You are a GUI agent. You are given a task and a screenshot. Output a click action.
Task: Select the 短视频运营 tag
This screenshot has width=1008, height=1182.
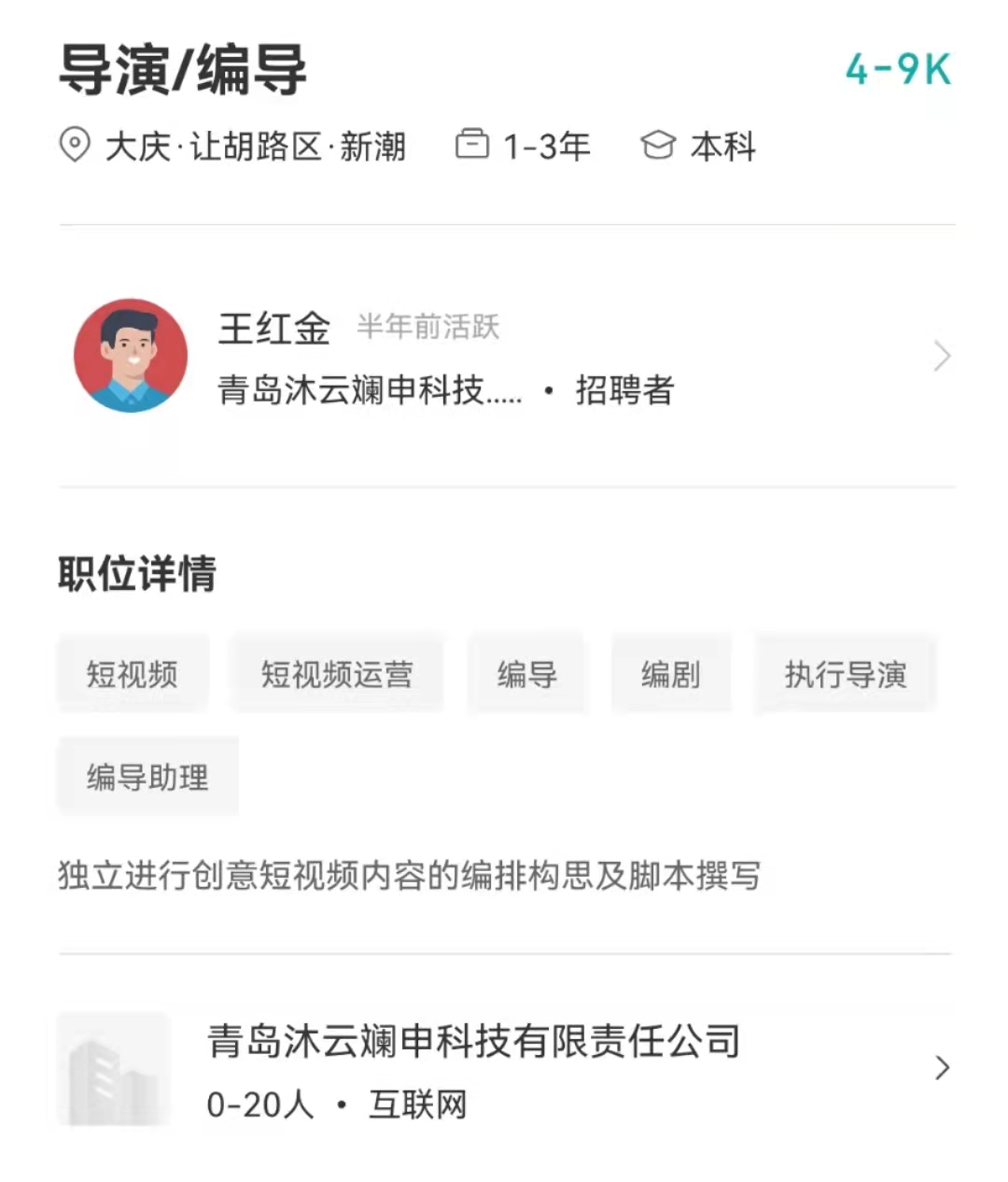coord(337,674)
